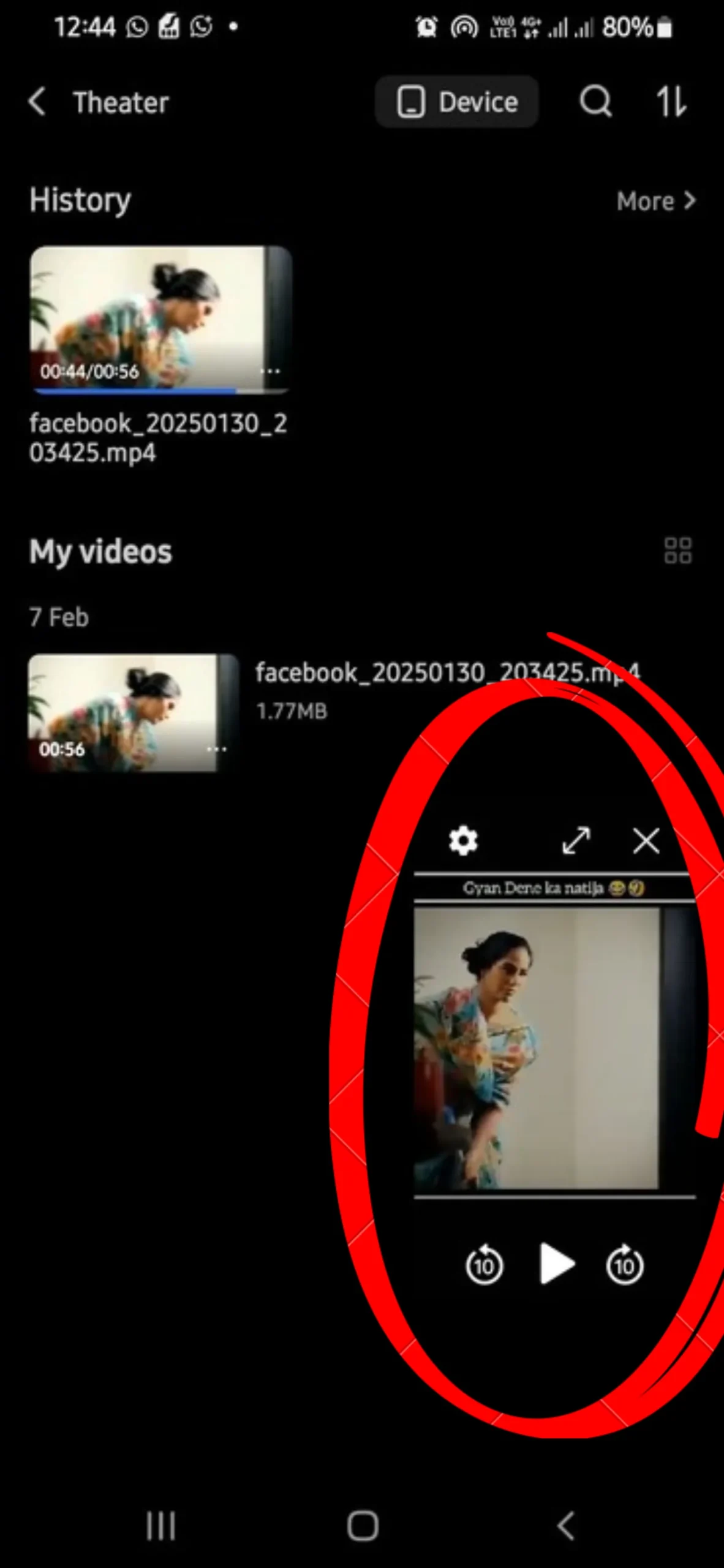Expand the mini player to full screen
This screenshot has height=1568, width=724.
(576, 840)
